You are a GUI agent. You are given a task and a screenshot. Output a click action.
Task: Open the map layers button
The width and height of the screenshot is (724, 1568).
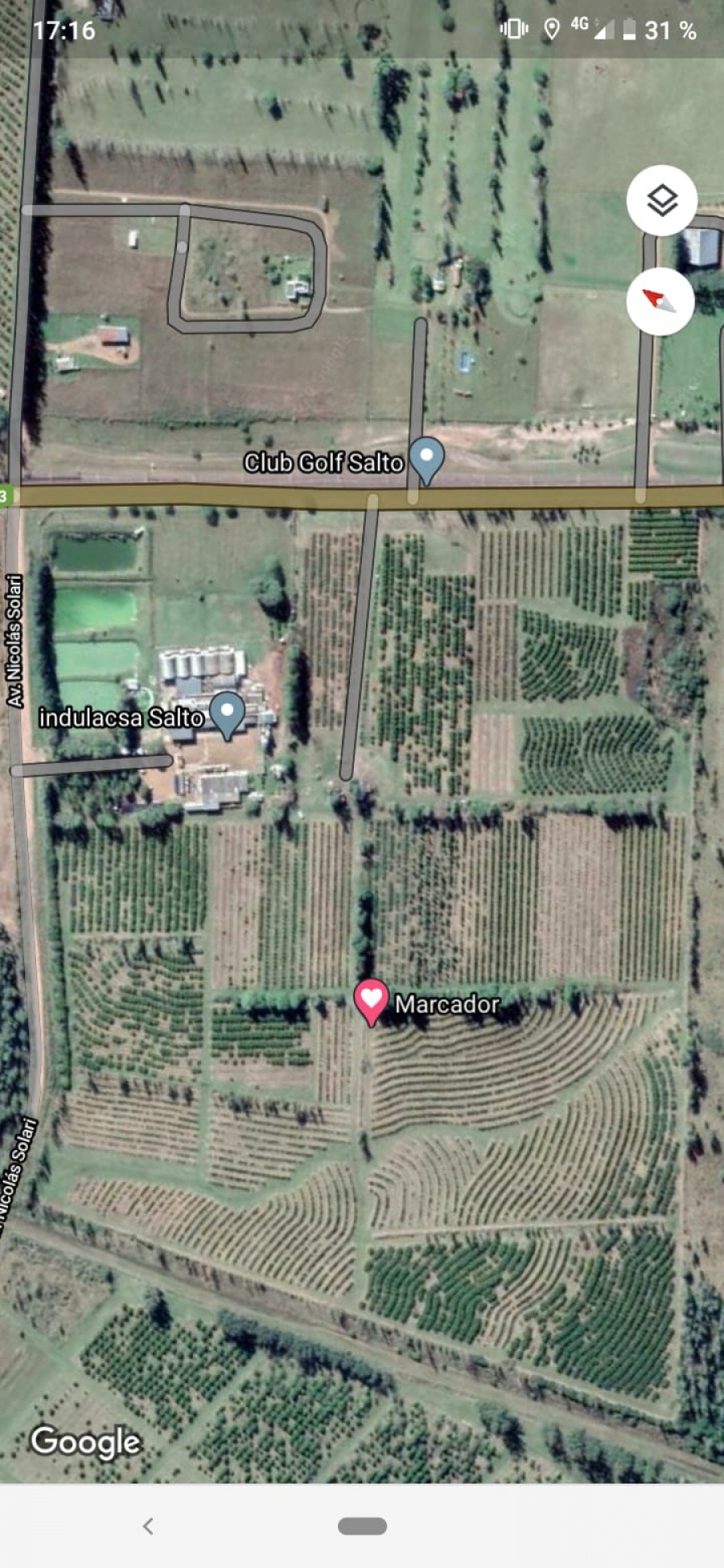(x=661, y=201)
